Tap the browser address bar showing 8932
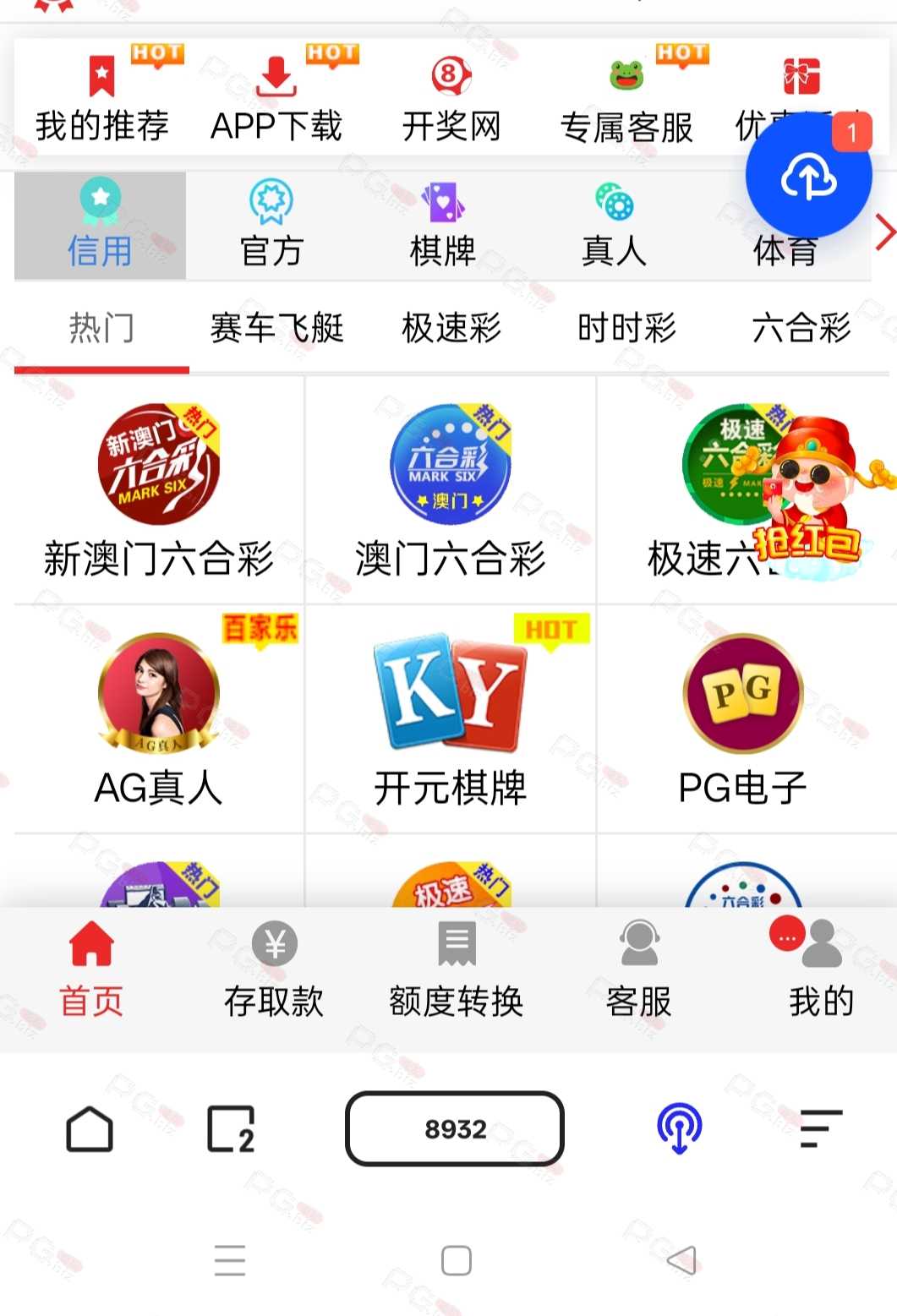897x1316 pixels. [455, 1128]
